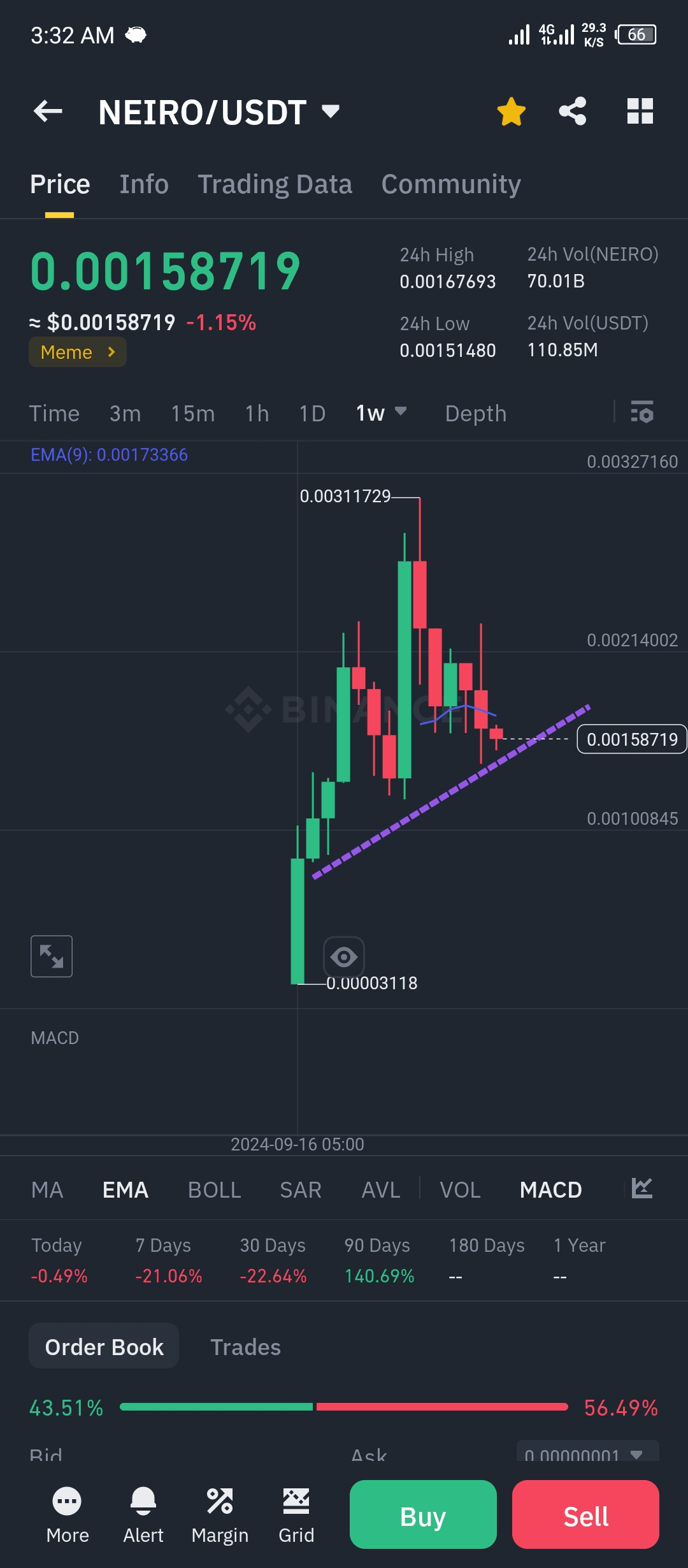
Task: Expand chart to full screen
Action: 52,956
